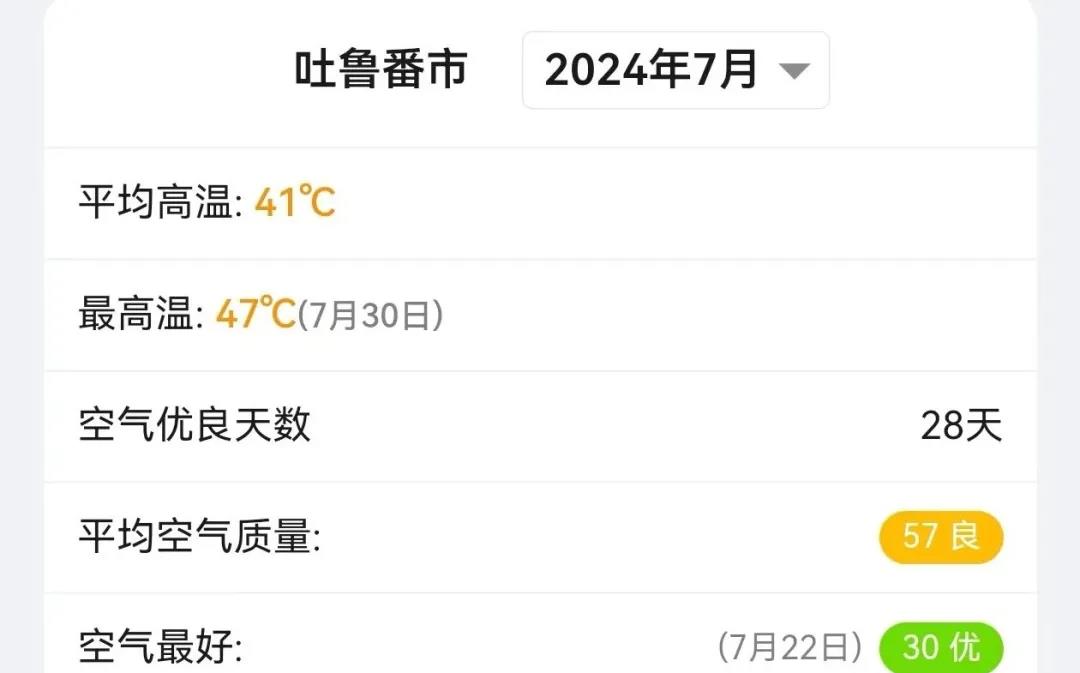
Task: Open the 2024年7月 month dropdown
Action: click(x=675, y=70)
